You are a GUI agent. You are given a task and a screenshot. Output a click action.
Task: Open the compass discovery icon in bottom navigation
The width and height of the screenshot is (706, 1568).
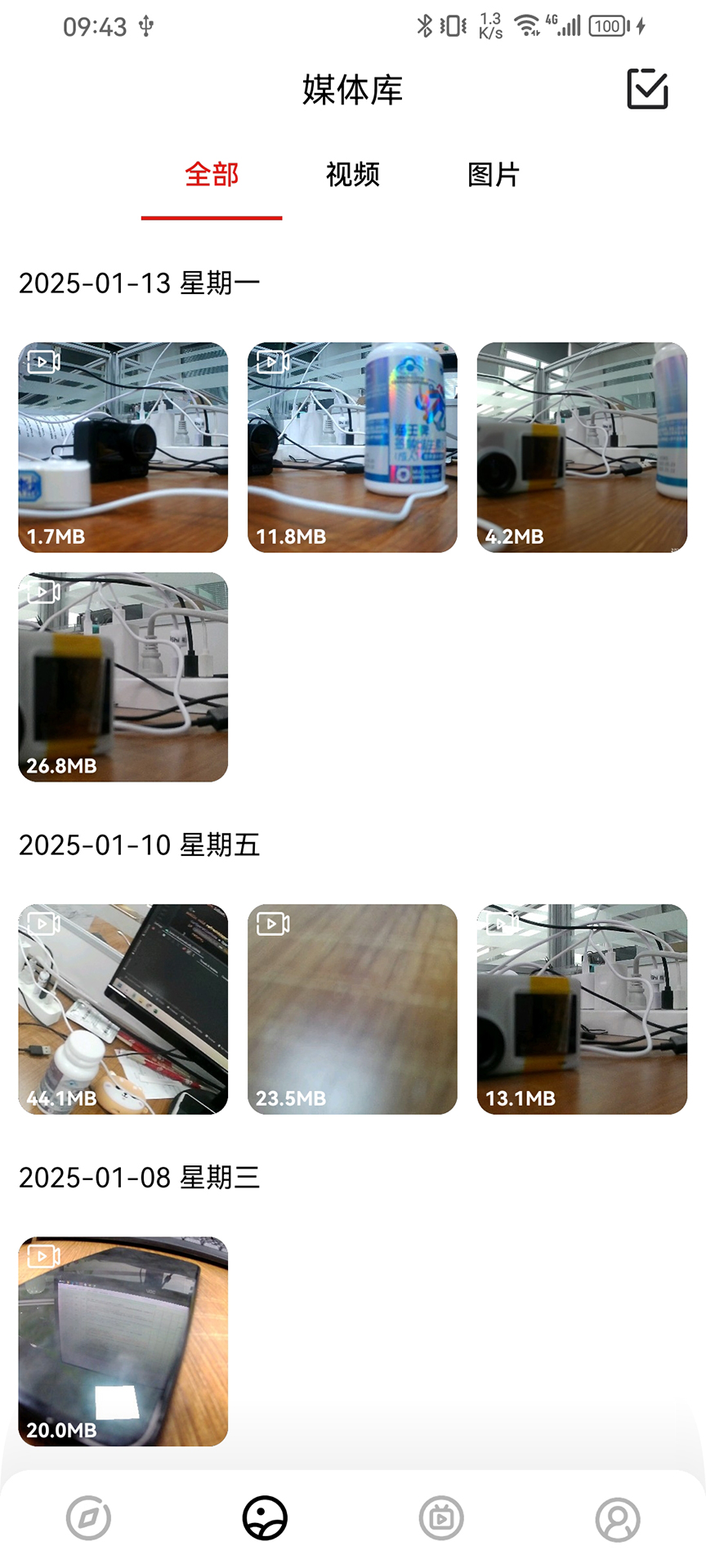click(88, 1516)
